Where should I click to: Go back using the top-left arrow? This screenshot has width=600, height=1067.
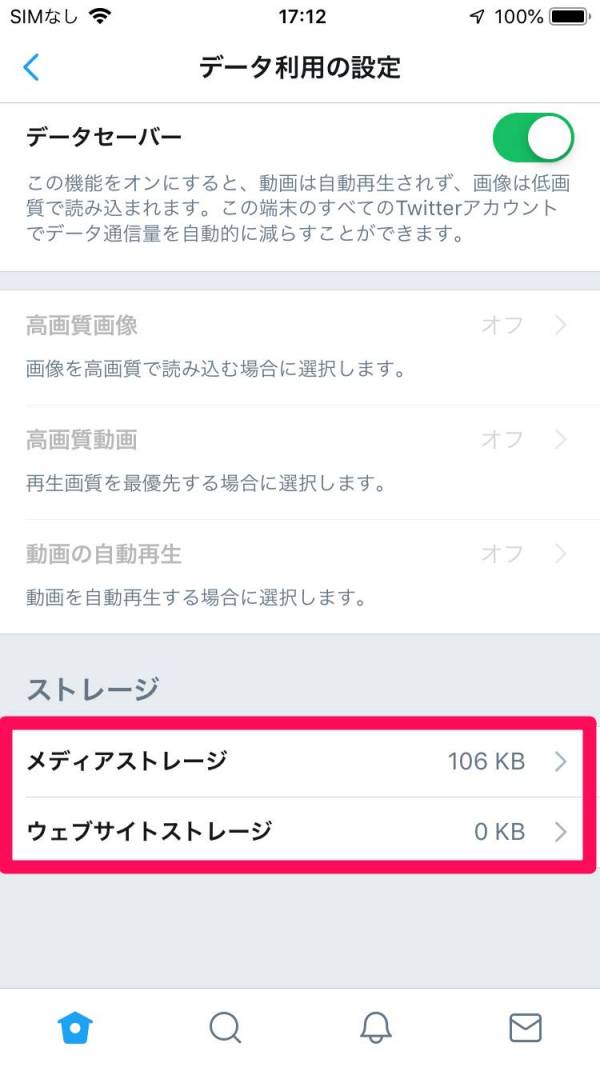pyautogui.click(x=31, y=68)
